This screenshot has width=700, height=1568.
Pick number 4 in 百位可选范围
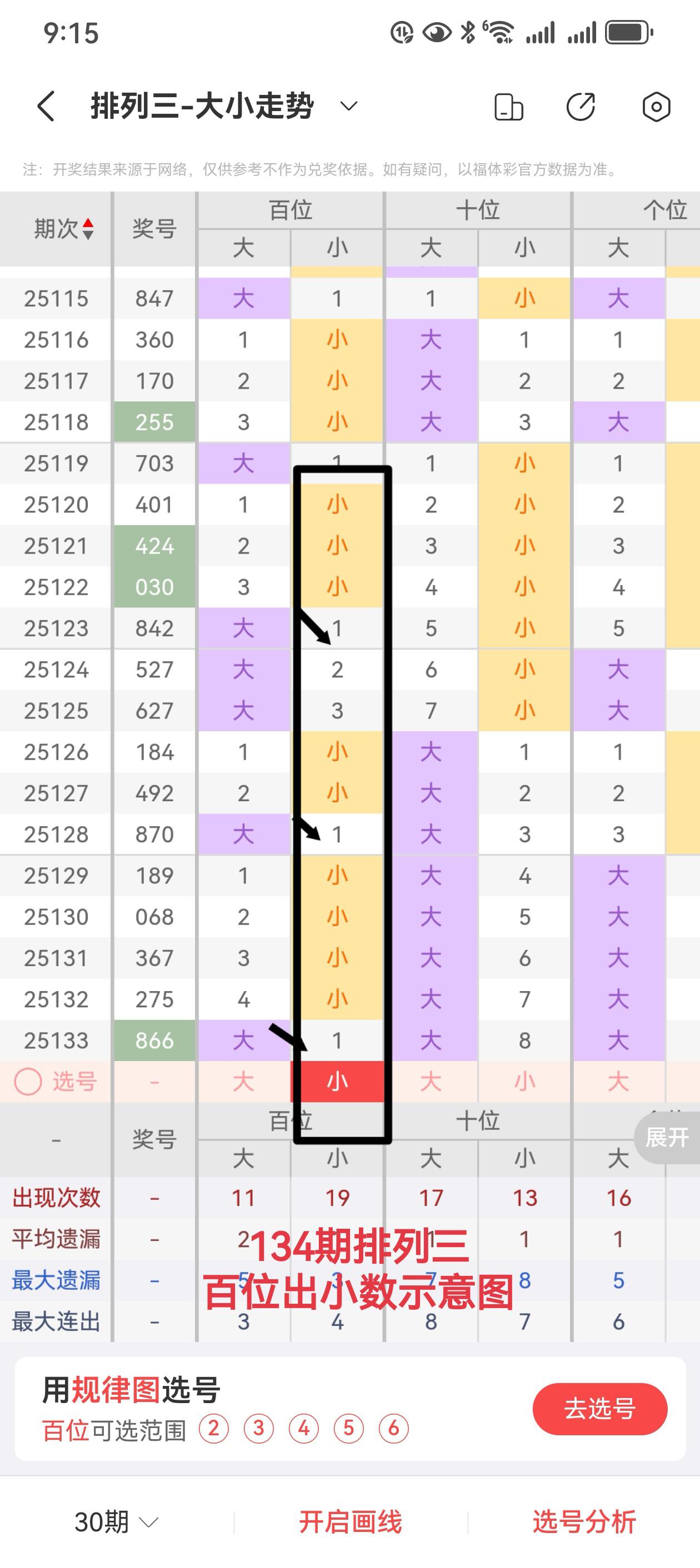click(304, 1428)
